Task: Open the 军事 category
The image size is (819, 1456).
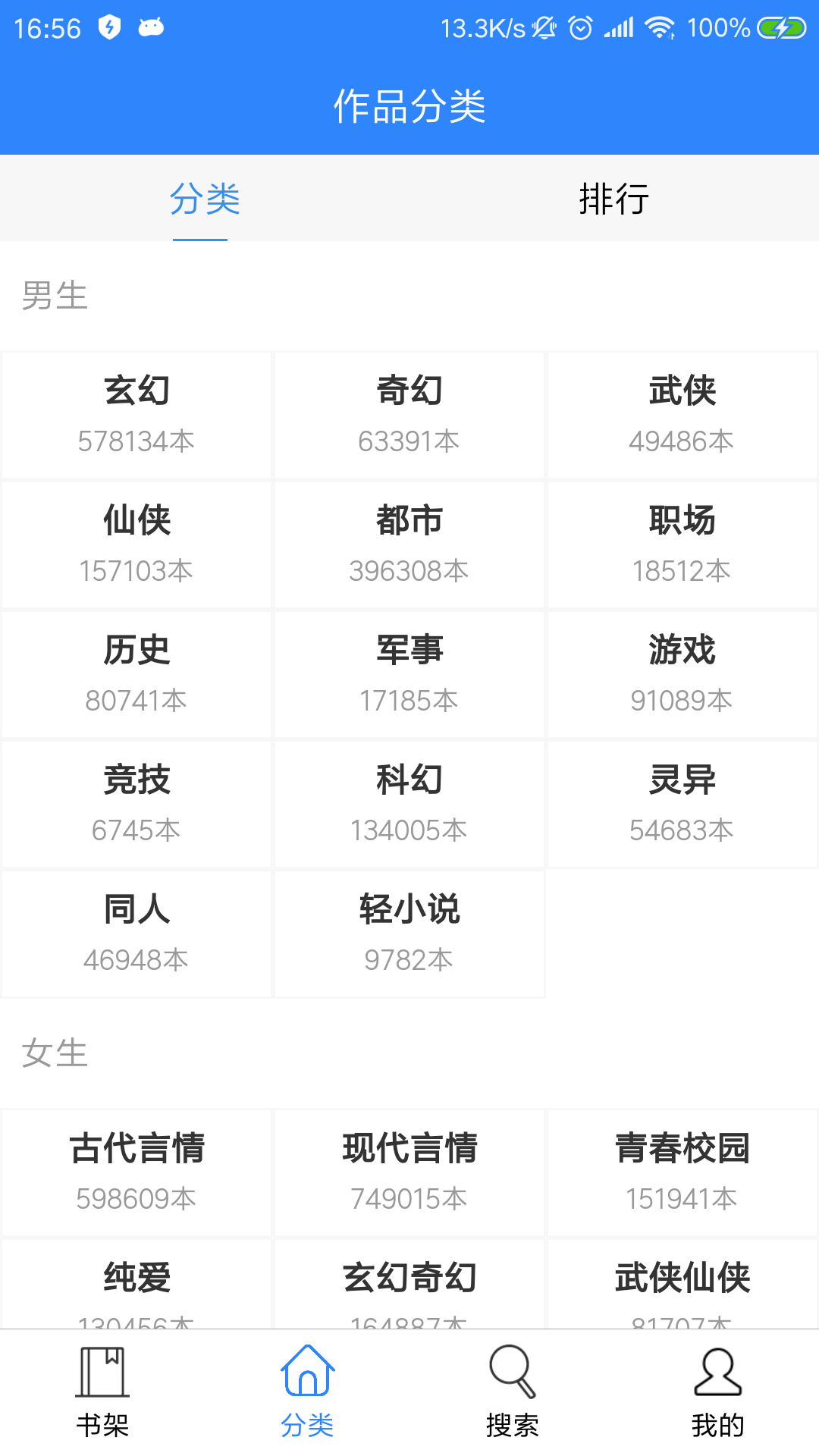Action: pyautogui.click(x=409, y=674)
